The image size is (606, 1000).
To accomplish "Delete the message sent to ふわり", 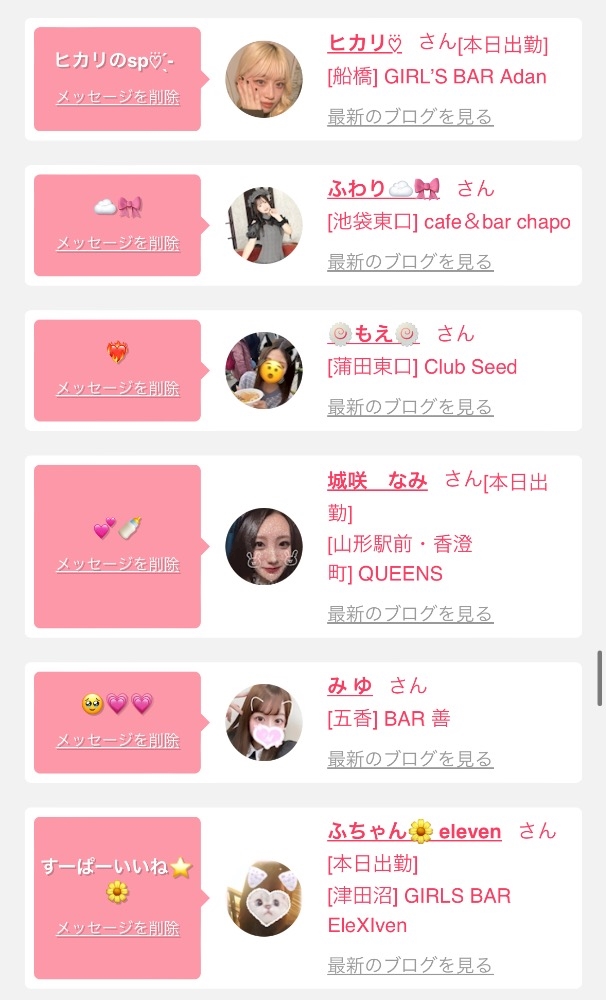I will click(118, 244).
